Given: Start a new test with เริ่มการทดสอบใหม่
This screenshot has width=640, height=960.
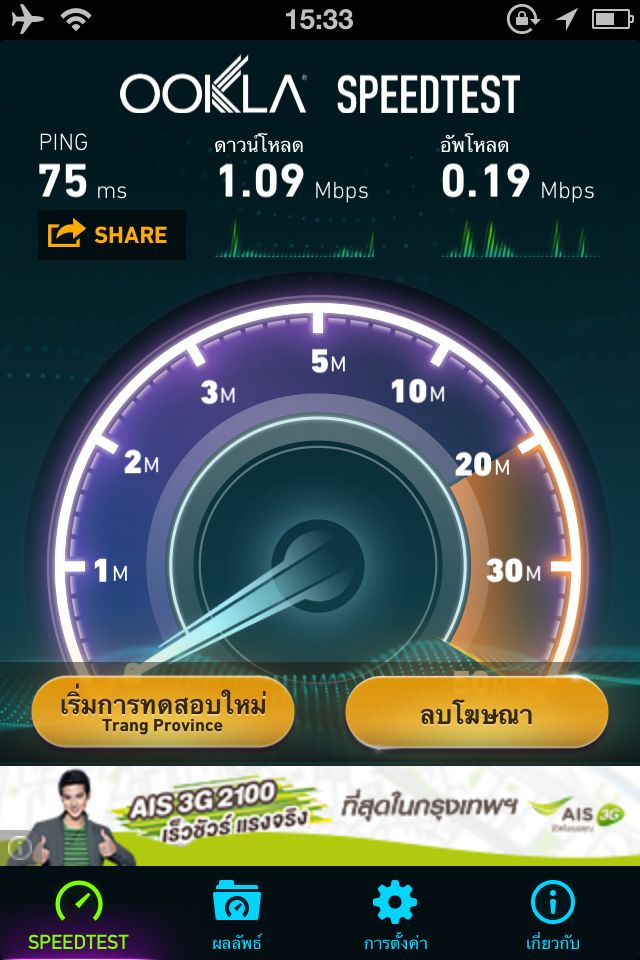Looking at the screenshot, I should [x=162, y=711].
